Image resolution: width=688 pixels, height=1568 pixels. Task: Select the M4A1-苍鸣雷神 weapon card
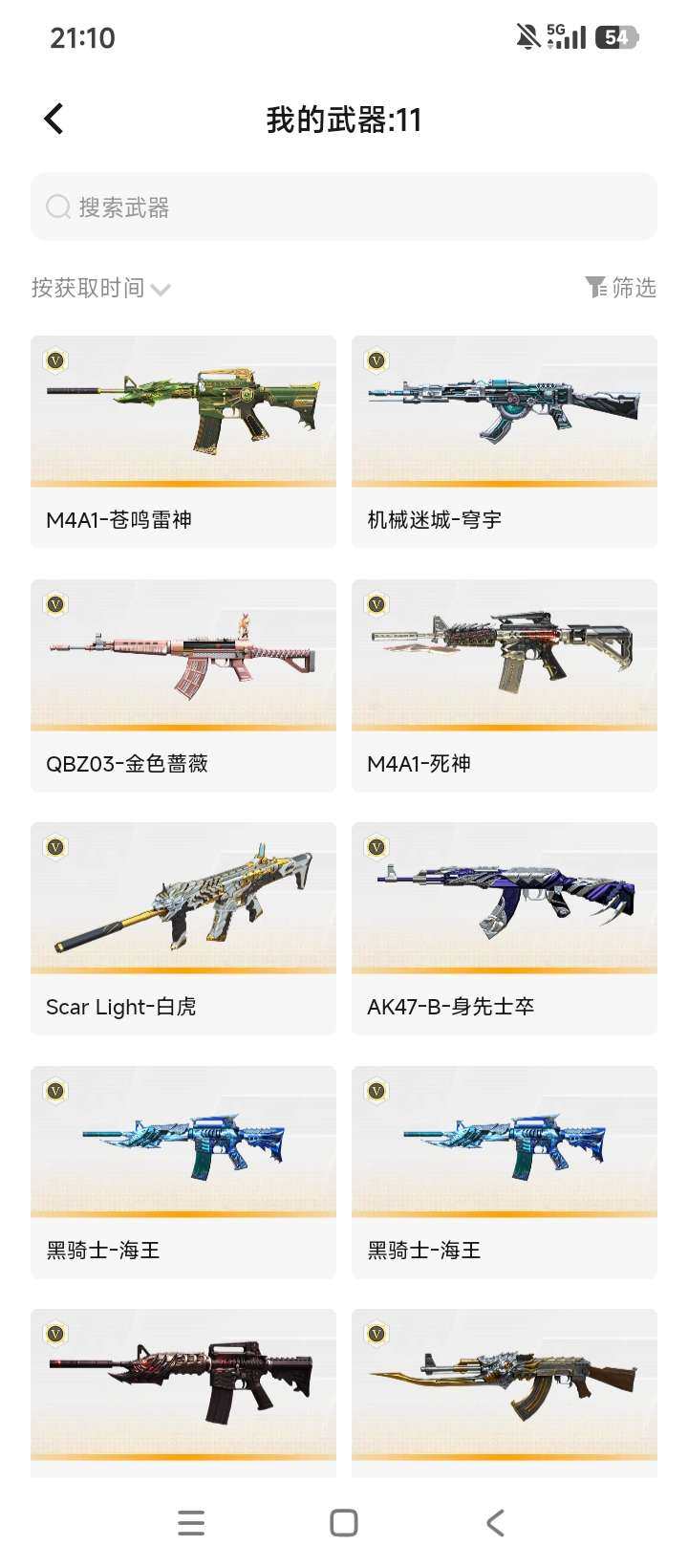(x=183, y=440)
